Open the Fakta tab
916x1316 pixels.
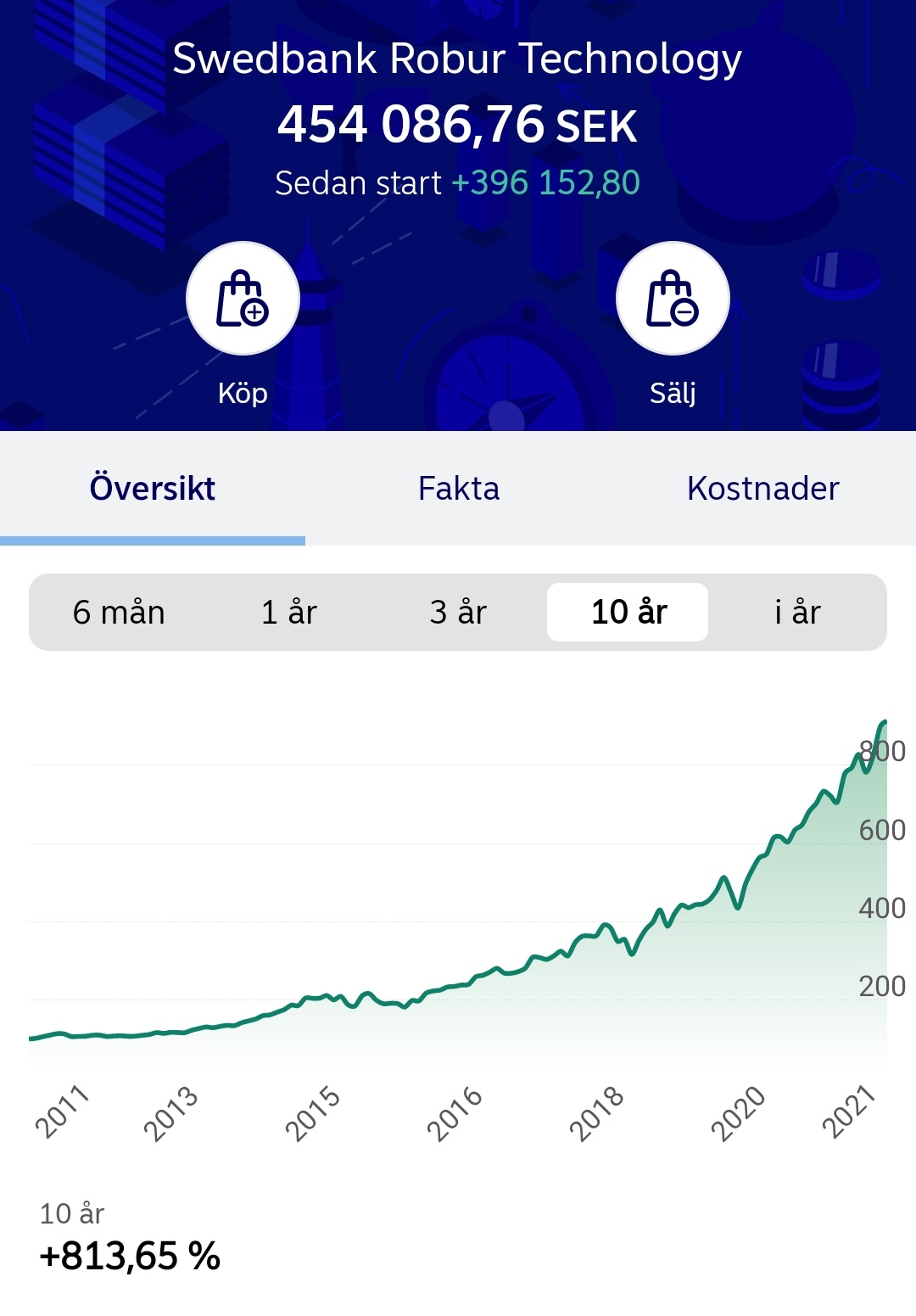[x=458, y=489]
